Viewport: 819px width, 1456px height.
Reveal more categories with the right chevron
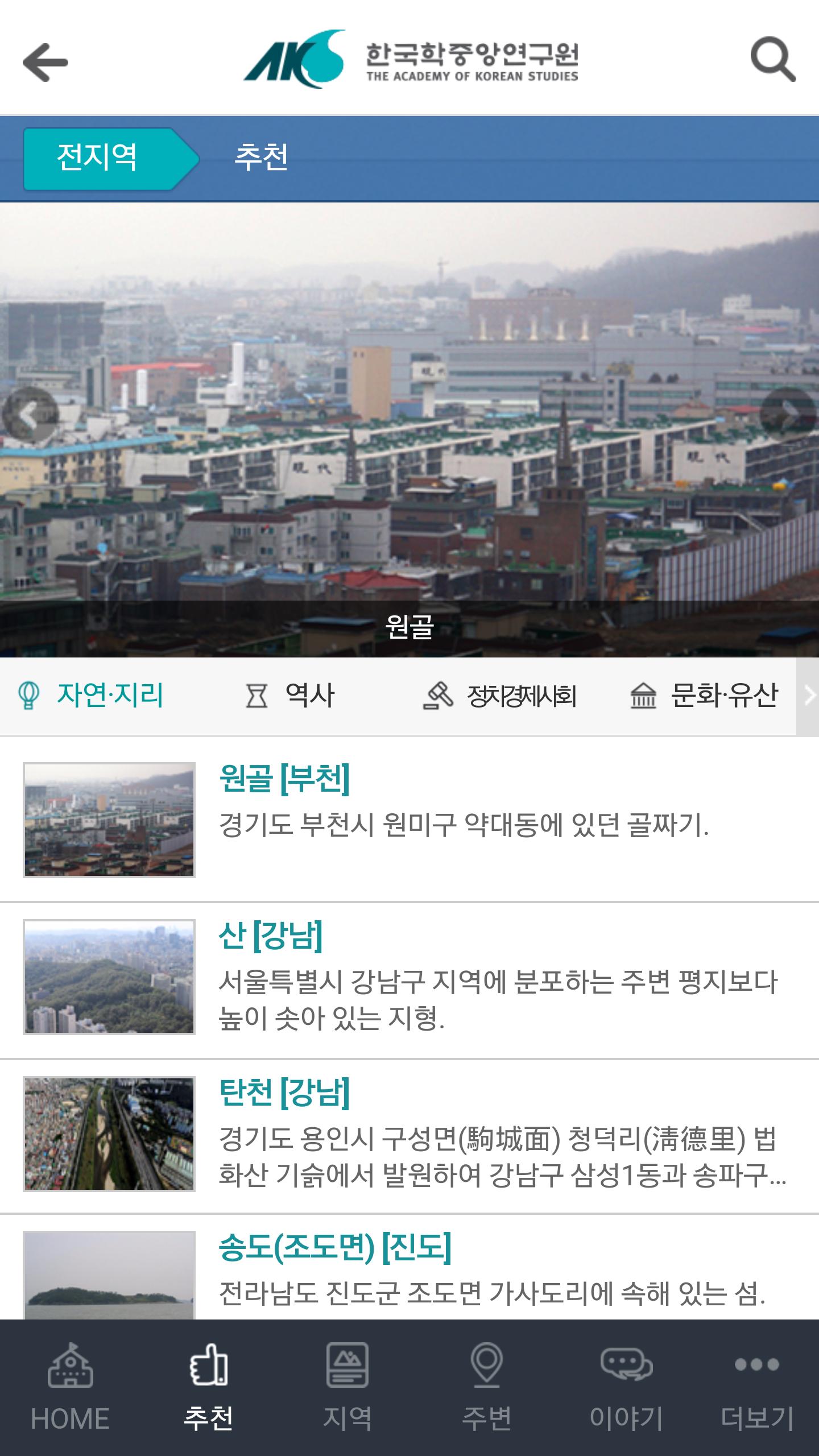[809, 696]
